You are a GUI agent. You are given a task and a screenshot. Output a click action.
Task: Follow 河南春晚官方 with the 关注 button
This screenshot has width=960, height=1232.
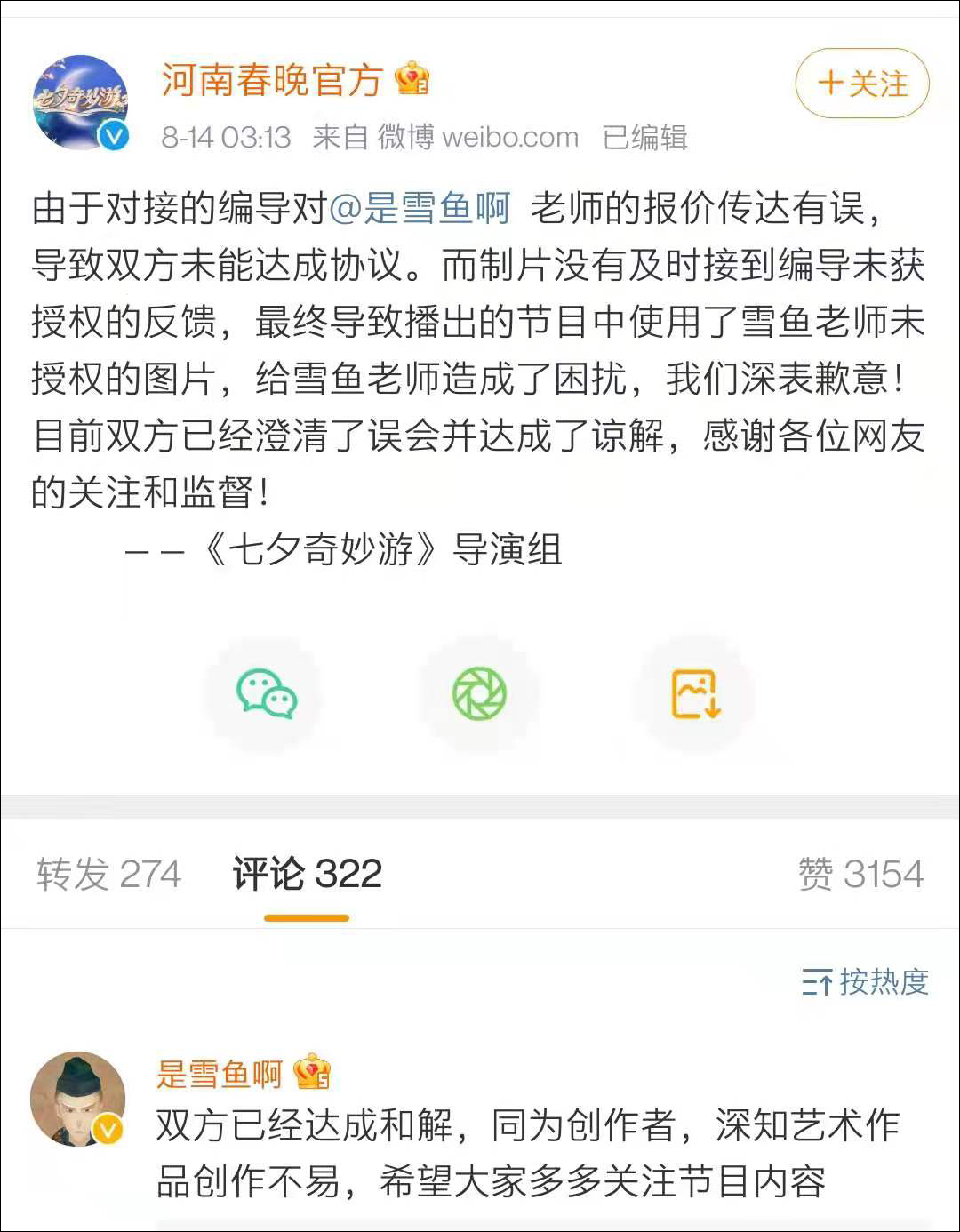coord(861,84)
